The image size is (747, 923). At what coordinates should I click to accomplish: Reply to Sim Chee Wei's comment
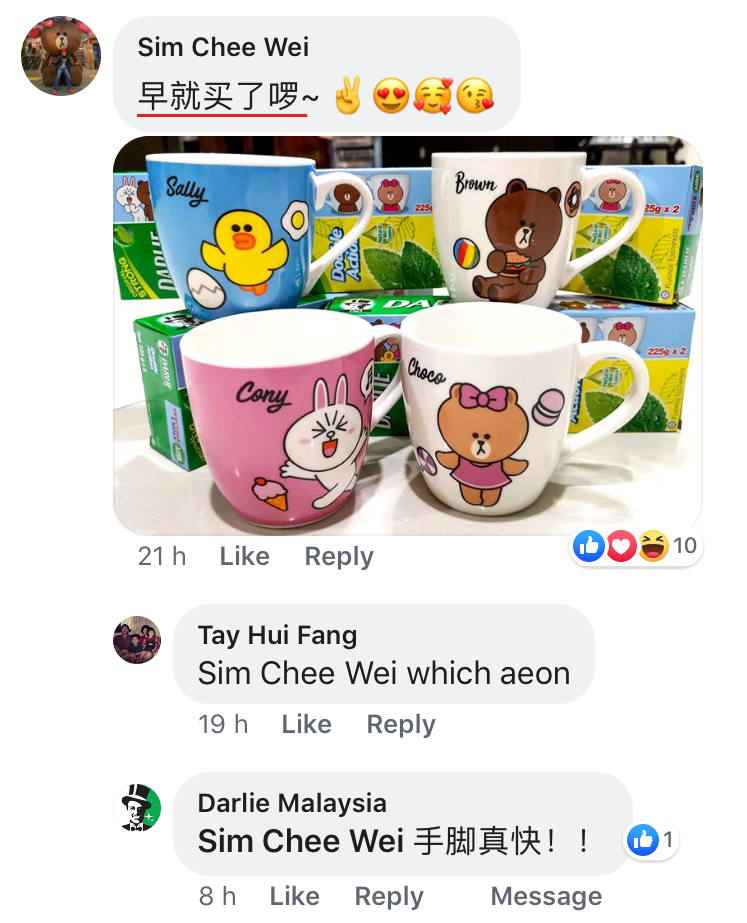338,557
